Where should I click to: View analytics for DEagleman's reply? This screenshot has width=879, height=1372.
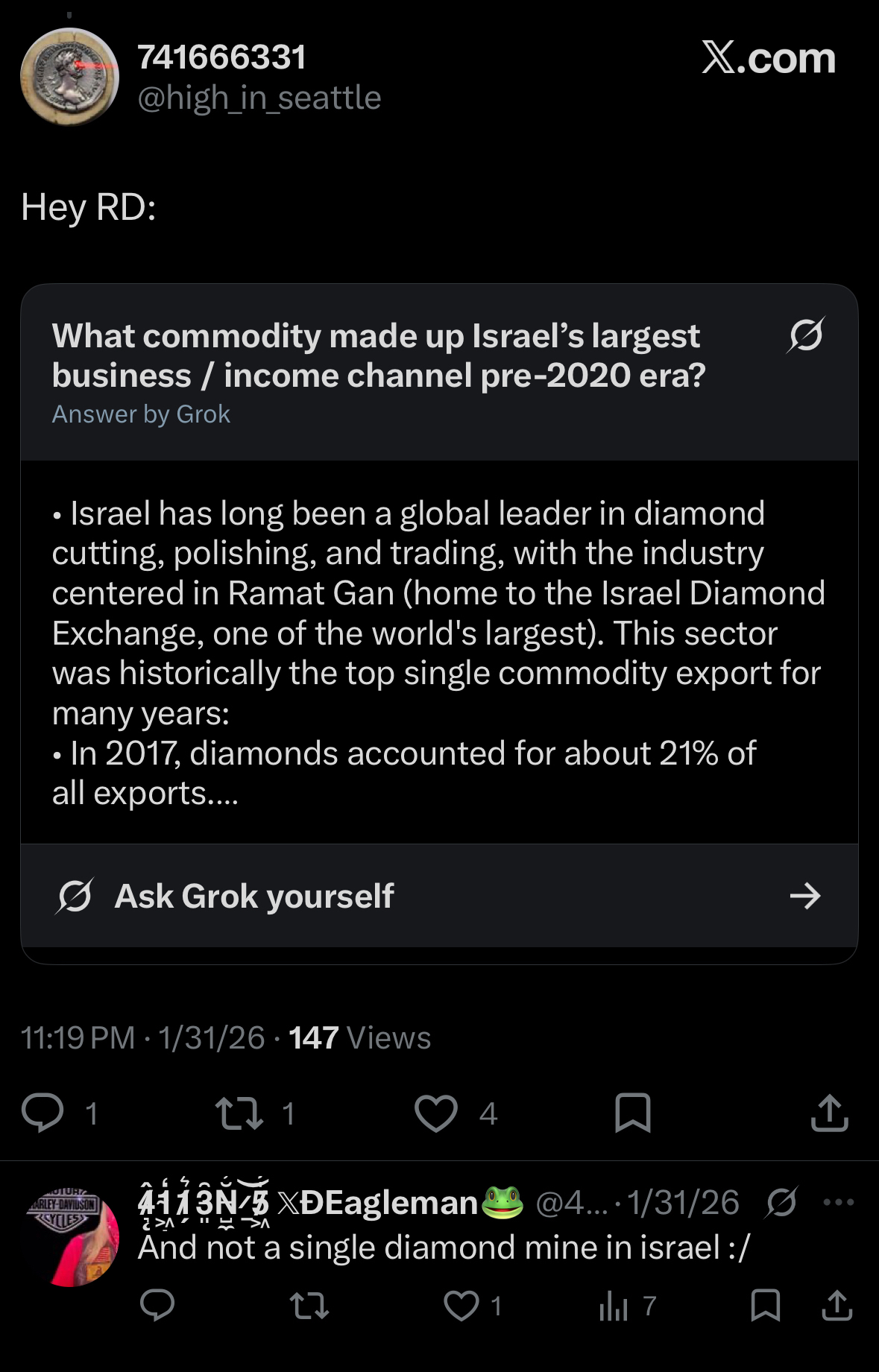coord(614,1305)
